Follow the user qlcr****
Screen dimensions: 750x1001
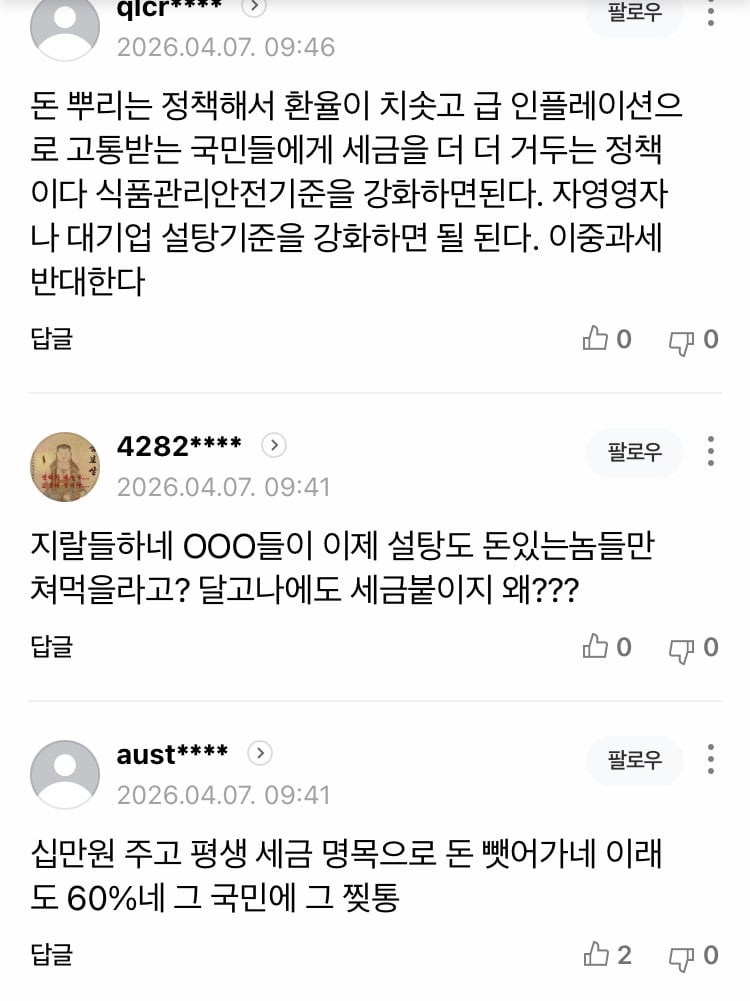coord(635,14)
